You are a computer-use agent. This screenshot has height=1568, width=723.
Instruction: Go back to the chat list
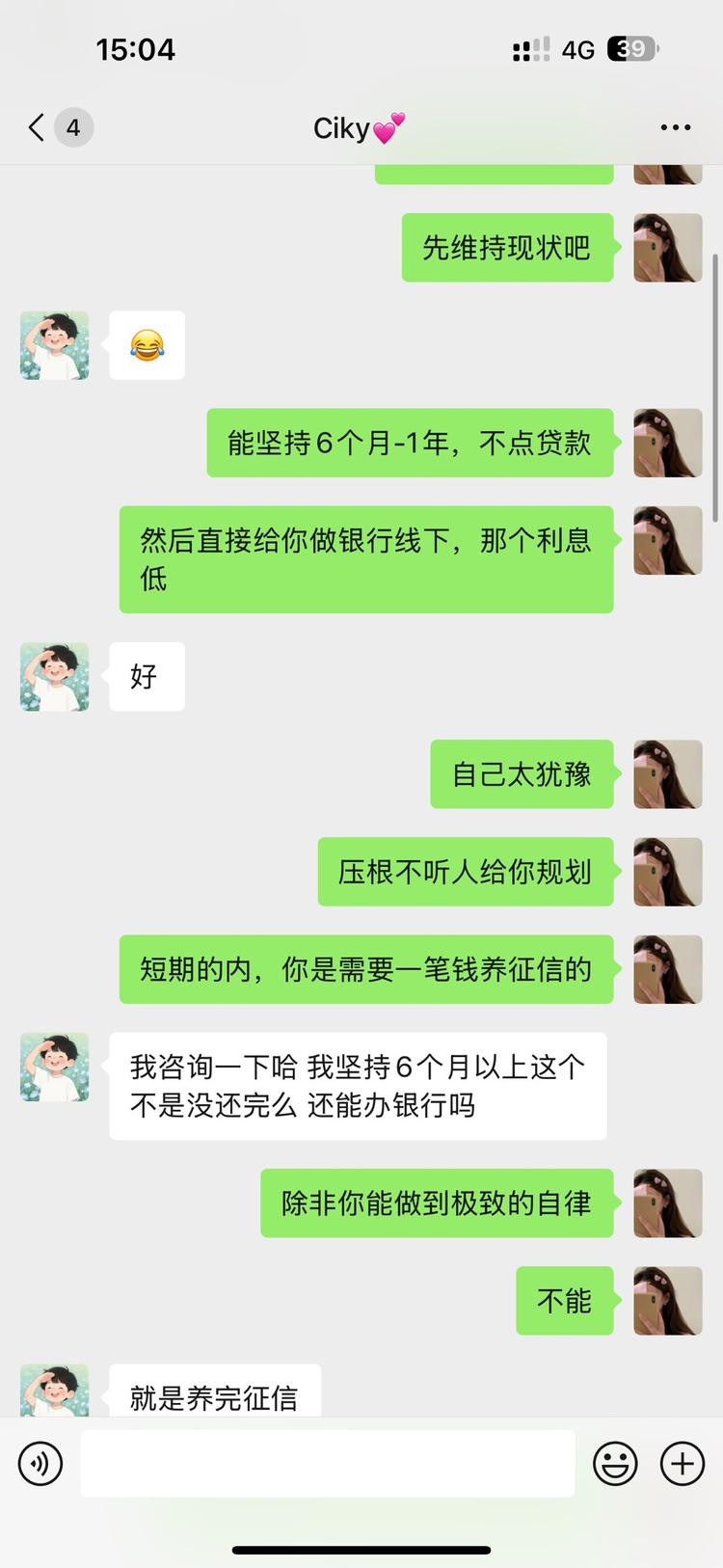click(39, 127)
